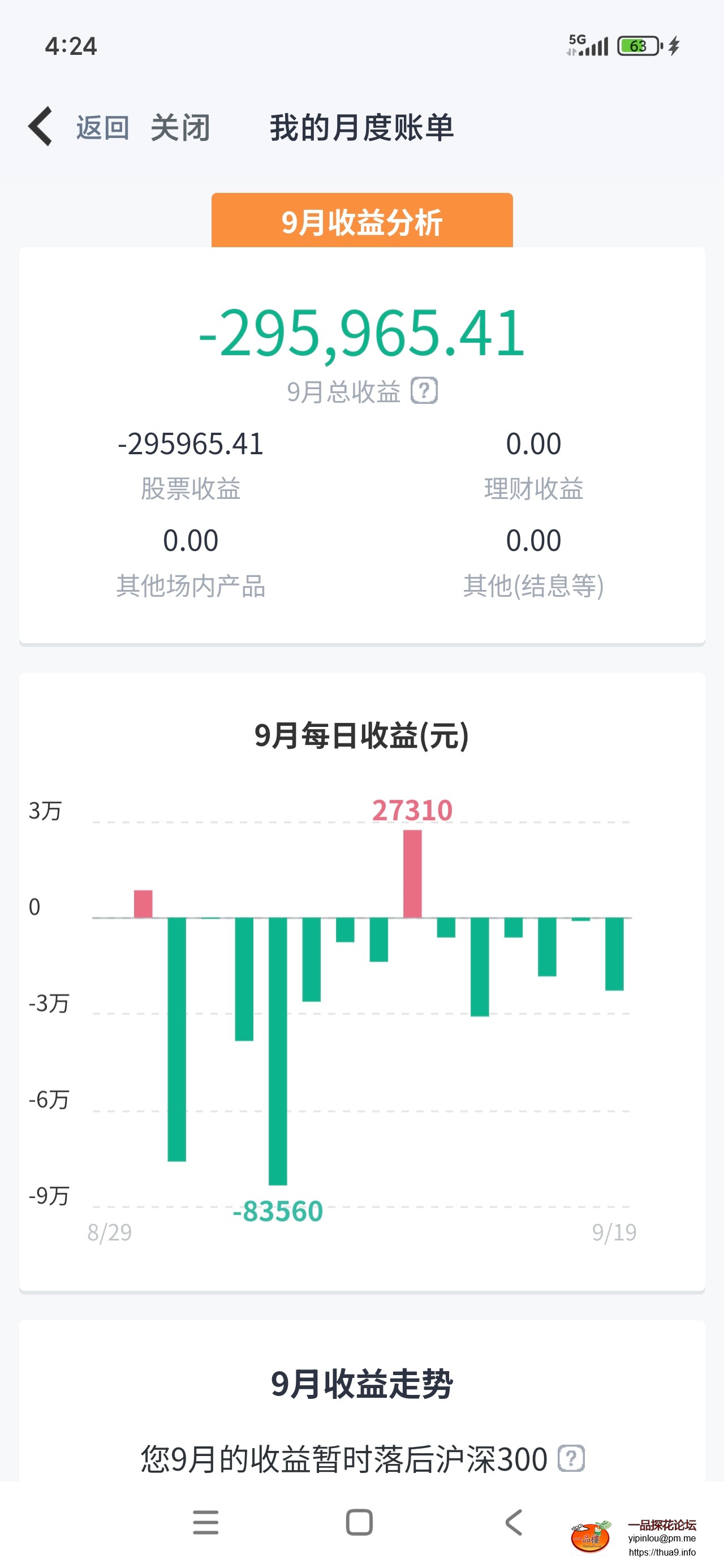Image resolution: width=724 pixels, height=1568 pixels.
Task: Select the 9月收益分析 orange tab
Action: [361, 222]
